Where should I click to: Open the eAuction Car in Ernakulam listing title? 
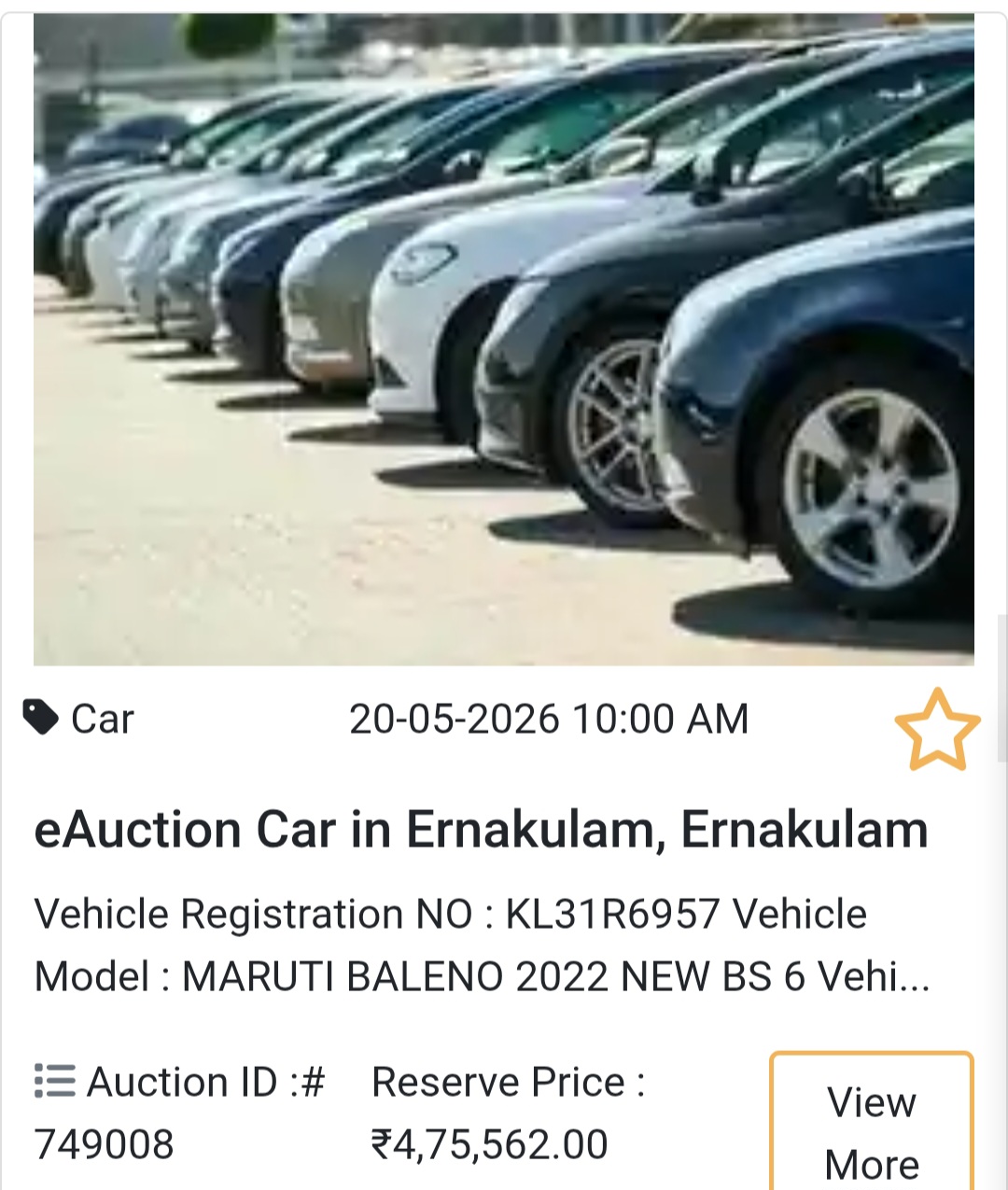[x=482, y=828]
